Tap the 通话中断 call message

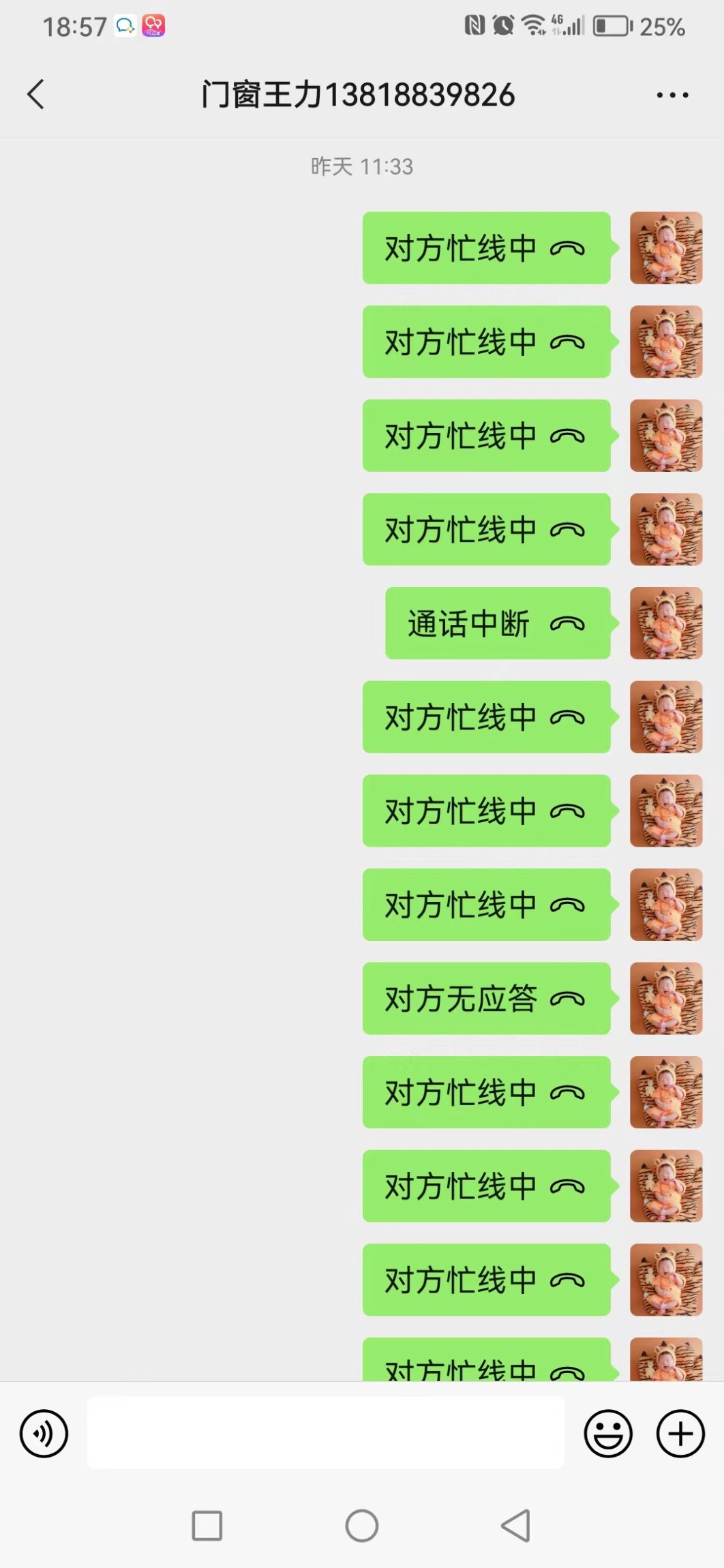coord(497,623)
